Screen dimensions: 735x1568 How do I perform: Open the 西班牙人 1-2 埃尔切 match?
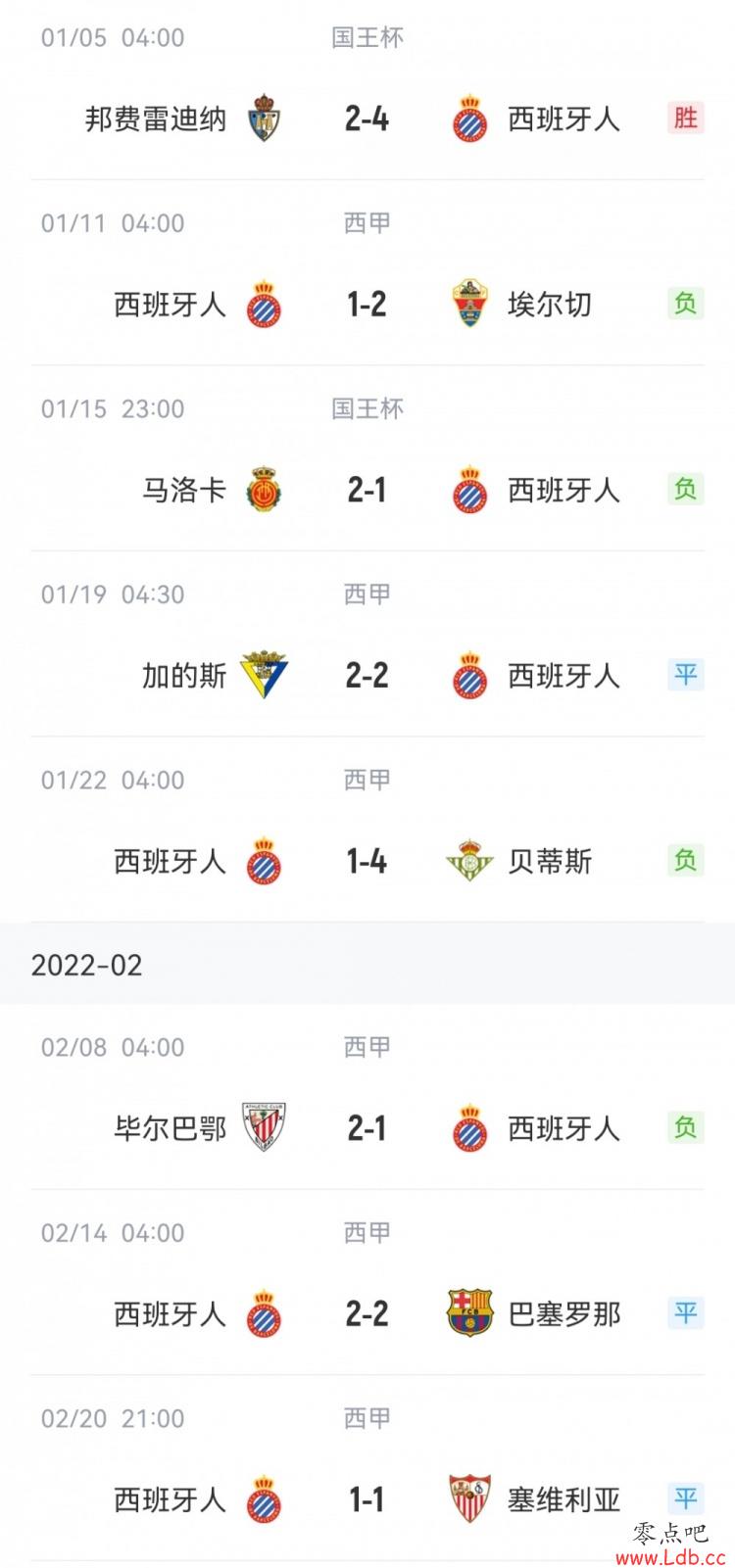pos(367,273)
